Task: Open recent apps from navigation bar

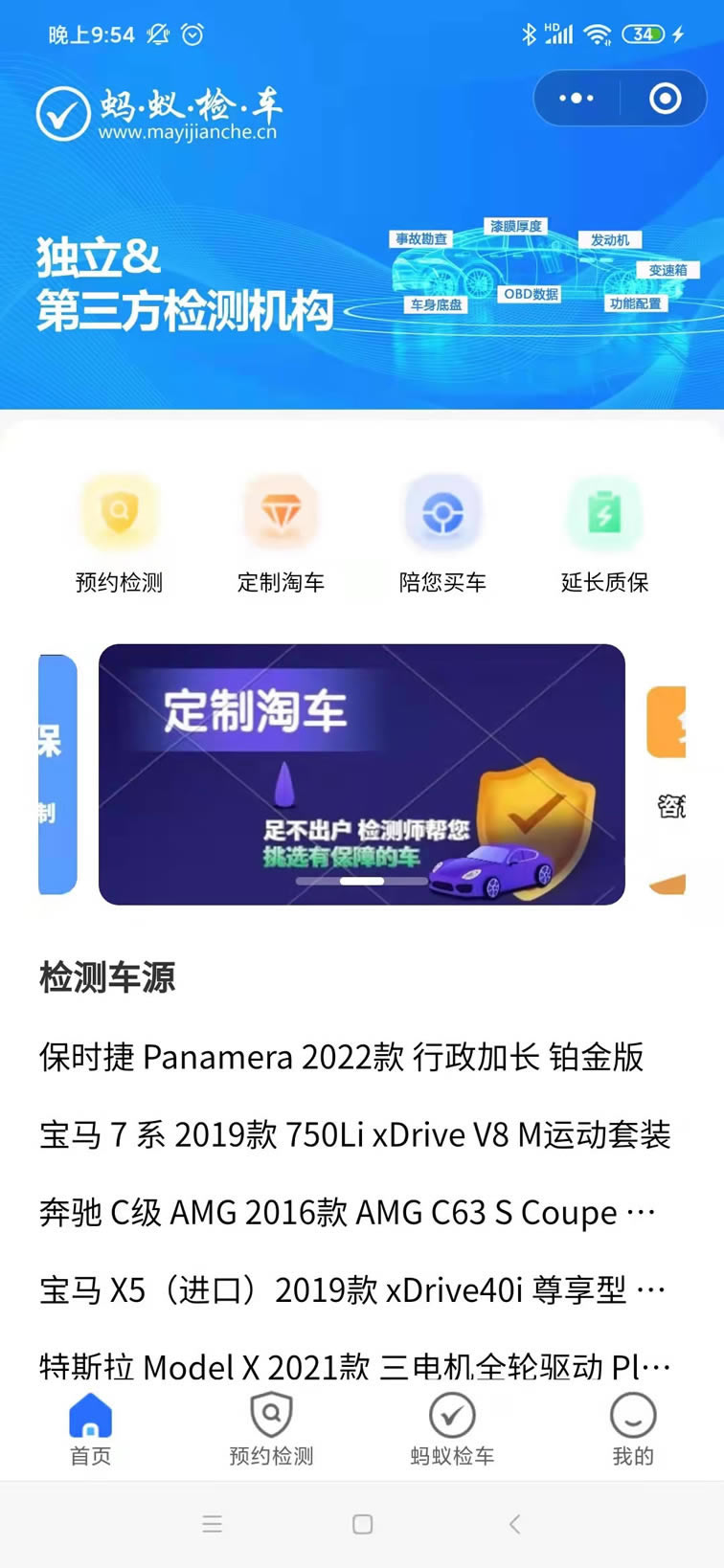Action: pyautogui.click(x=213, y=1524)
